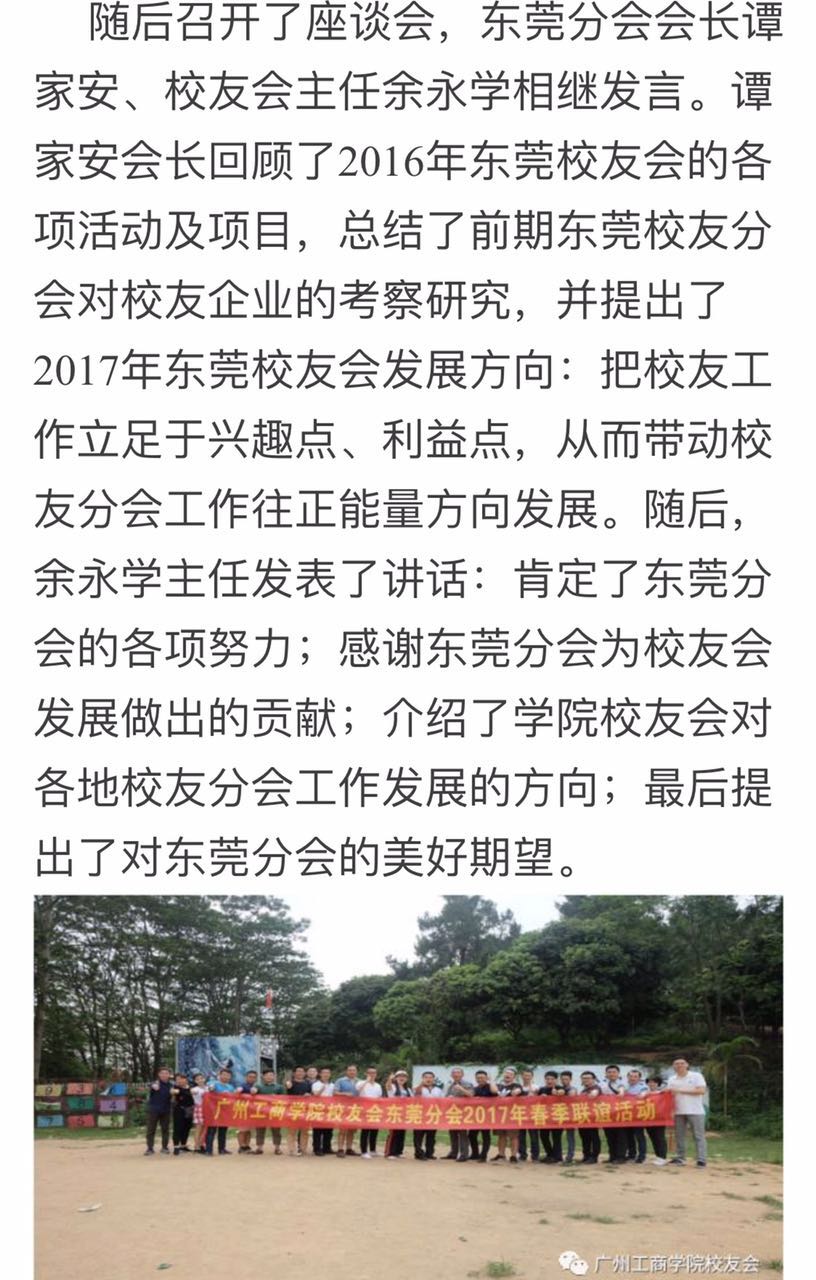Open the group photo with red banner
Screen dimensions: 816x1280
point(408,1085)
